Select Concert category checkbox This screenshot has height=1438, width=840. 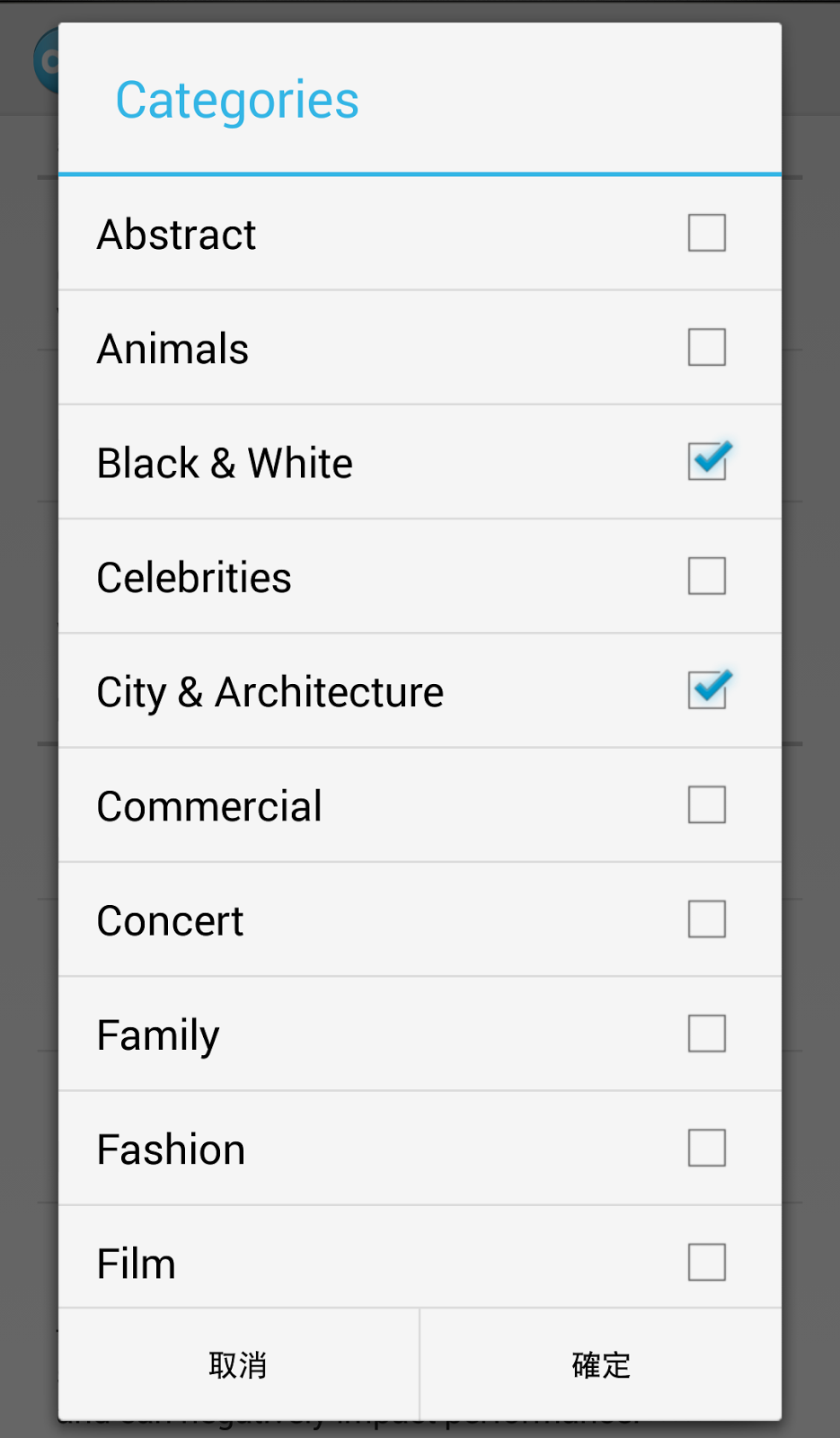point(706,919)
